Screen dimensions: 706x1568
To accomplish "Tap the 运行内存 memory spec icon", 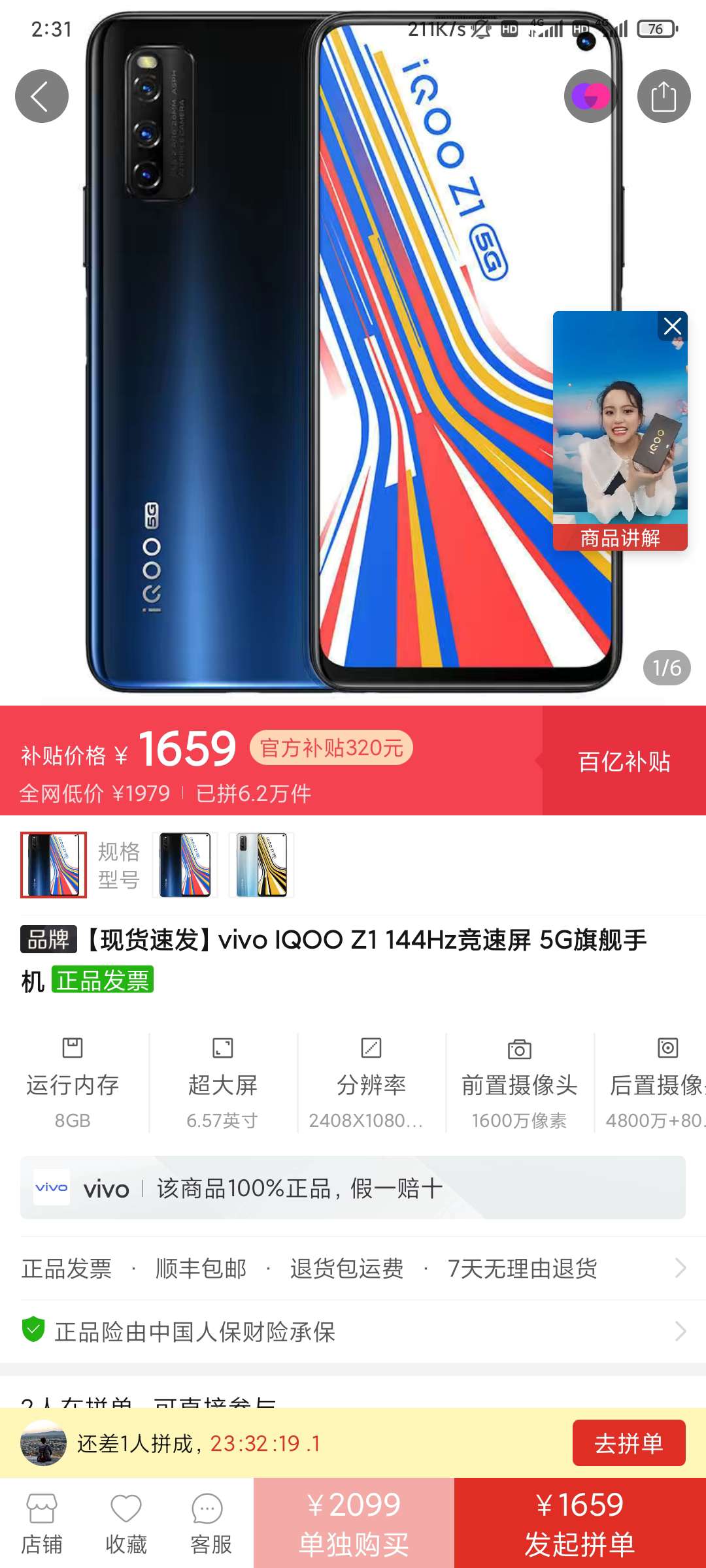I will point(74,1048).
